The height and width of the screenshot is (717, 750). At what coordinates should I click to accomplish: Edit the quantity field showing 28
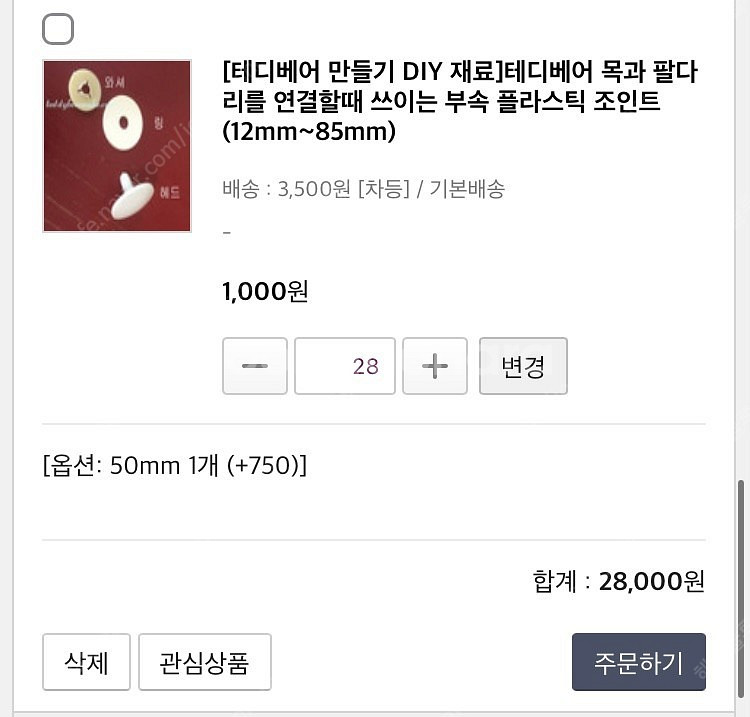345,366
